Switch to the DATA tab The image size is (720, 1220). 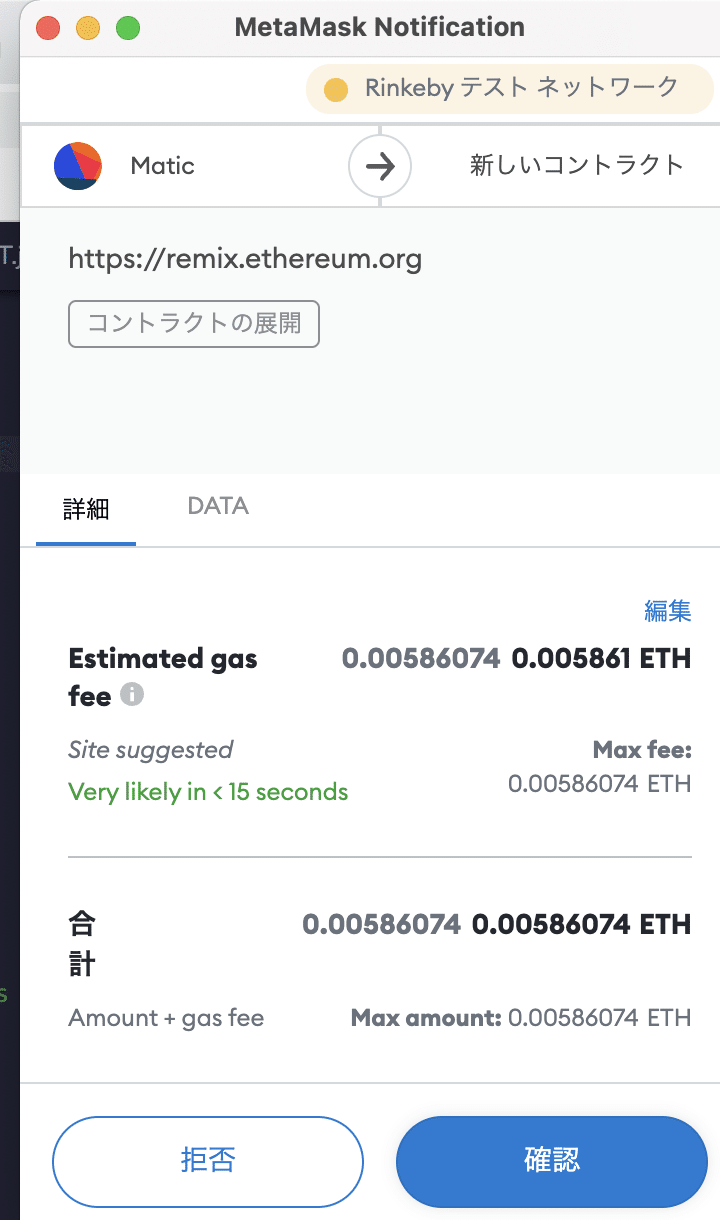(x=218, y=506)
